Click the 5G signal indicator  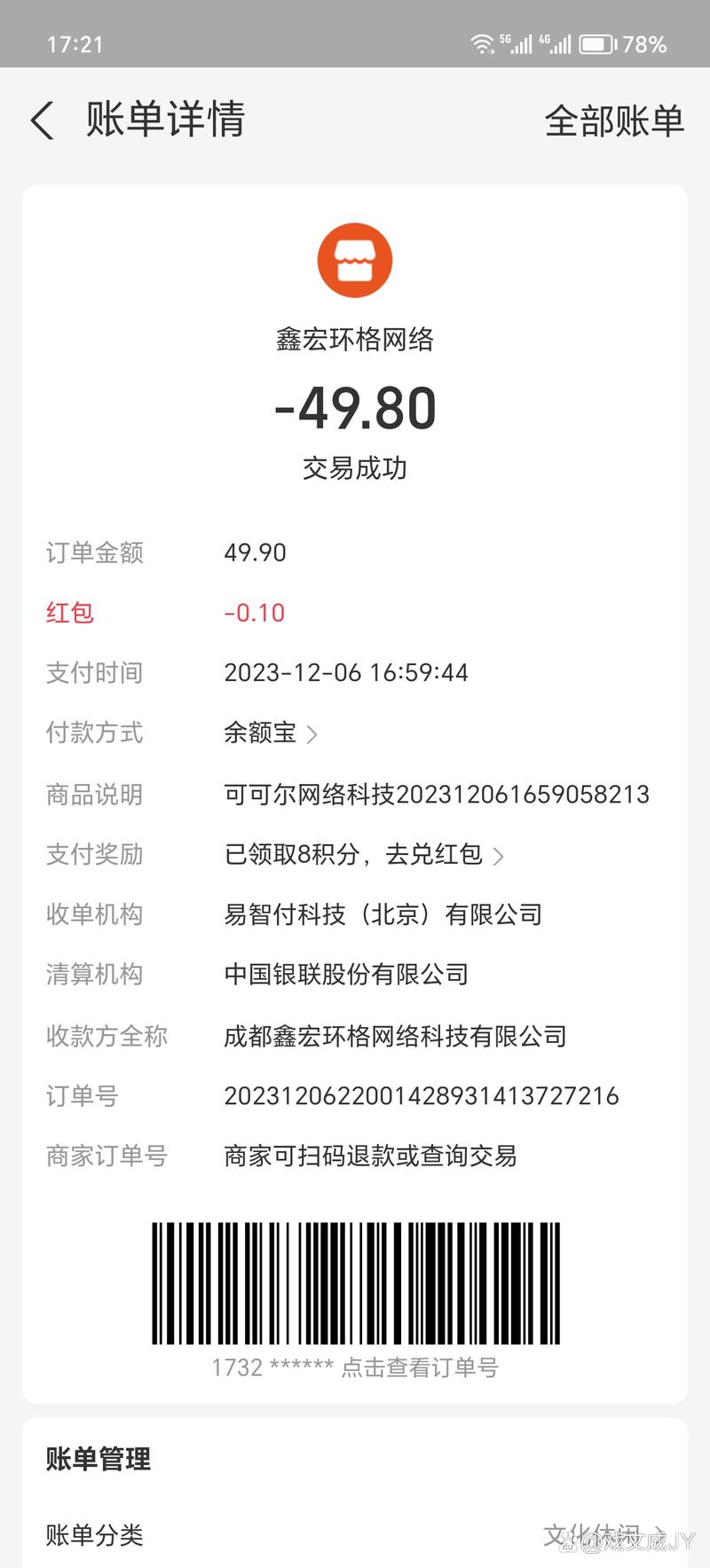513,43
